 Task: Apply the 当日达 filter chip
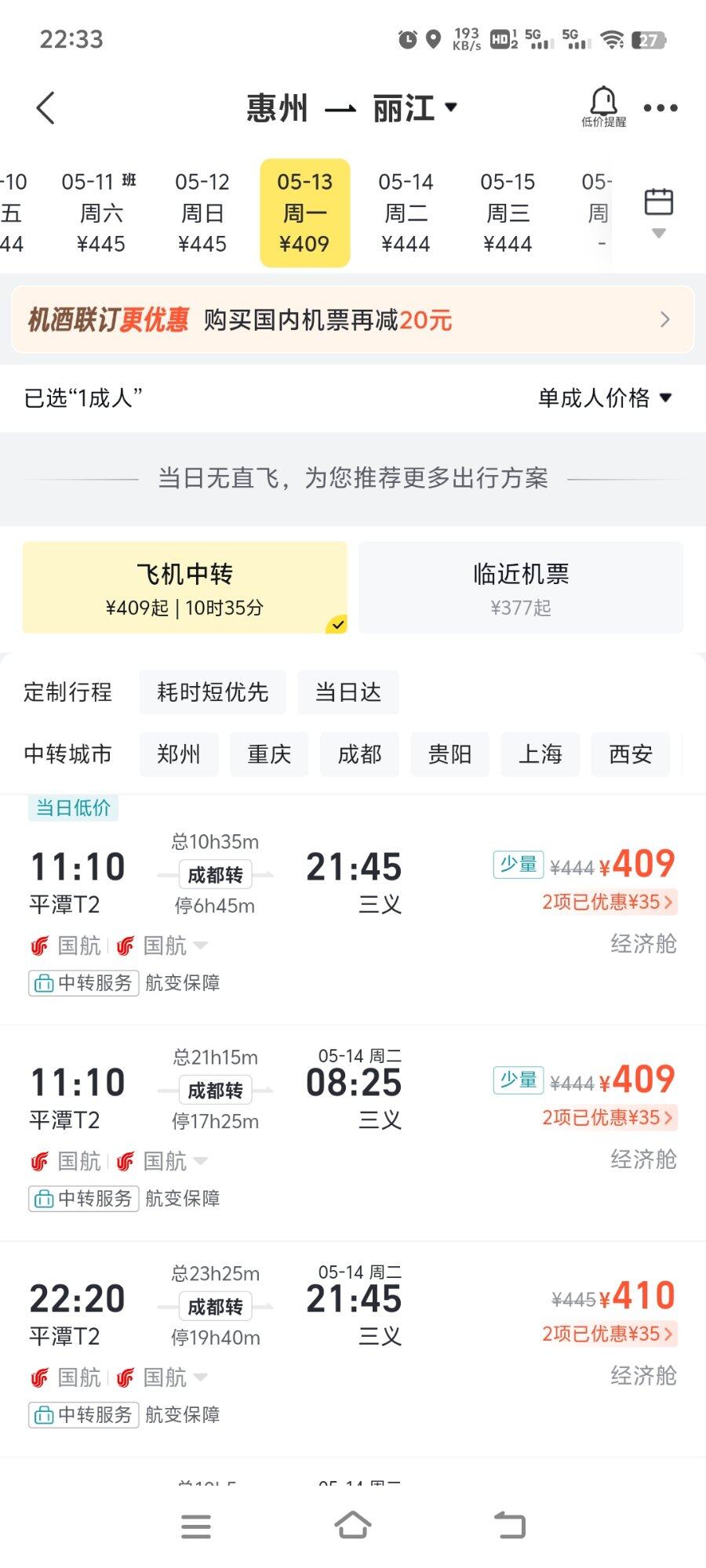pyautogui.click(x=348, y=692)
